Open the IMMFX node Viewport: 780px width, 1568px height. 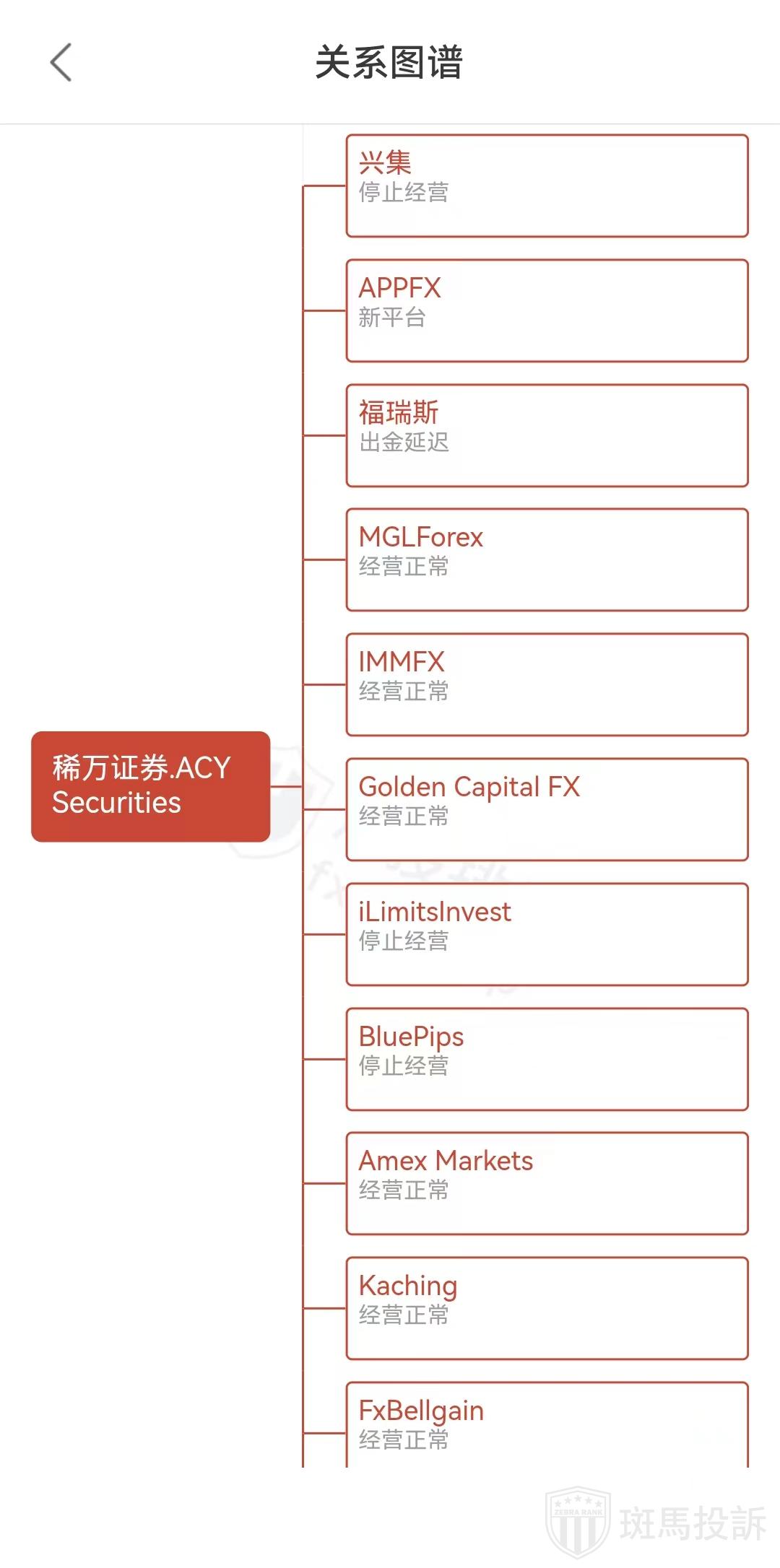[547, 684]
